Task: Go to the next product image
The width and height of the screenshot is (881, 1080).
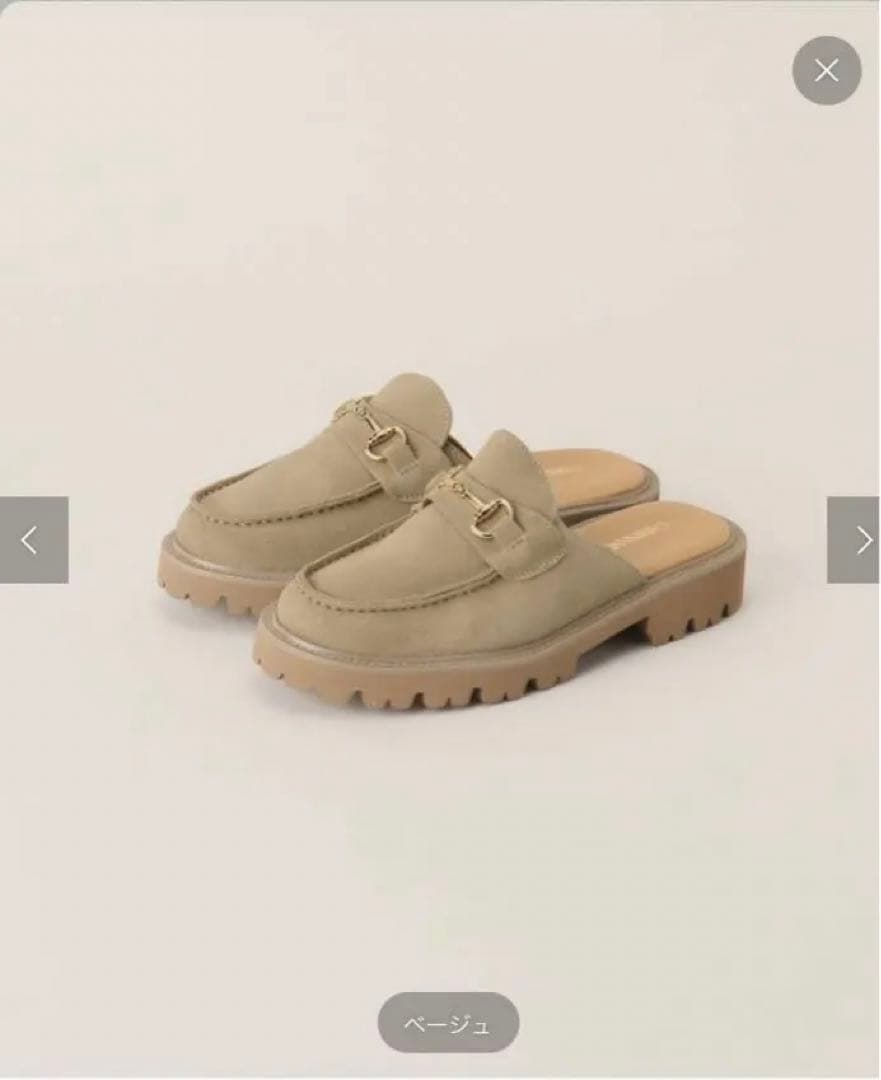Action: [x=855, y=540]
